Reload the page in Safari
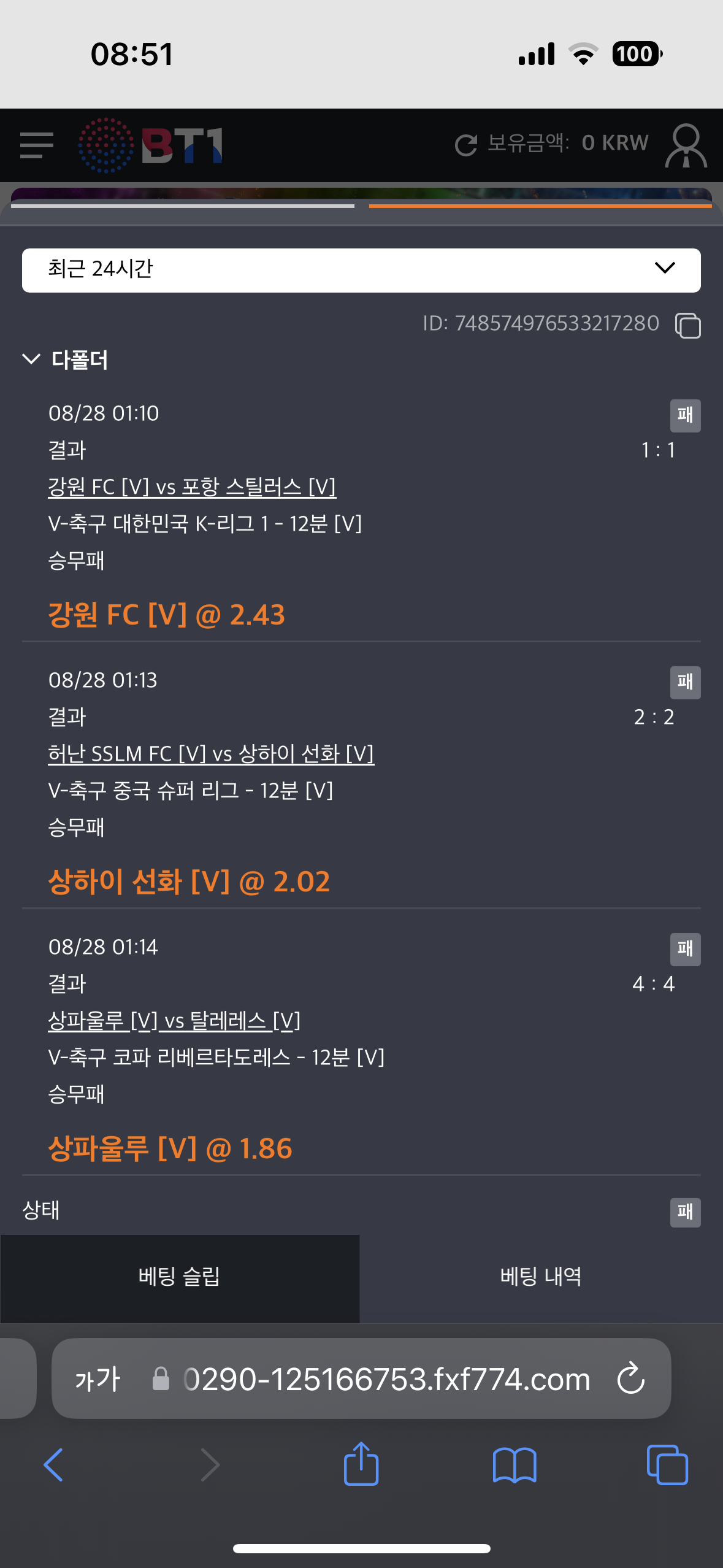 pos(631,1379)
